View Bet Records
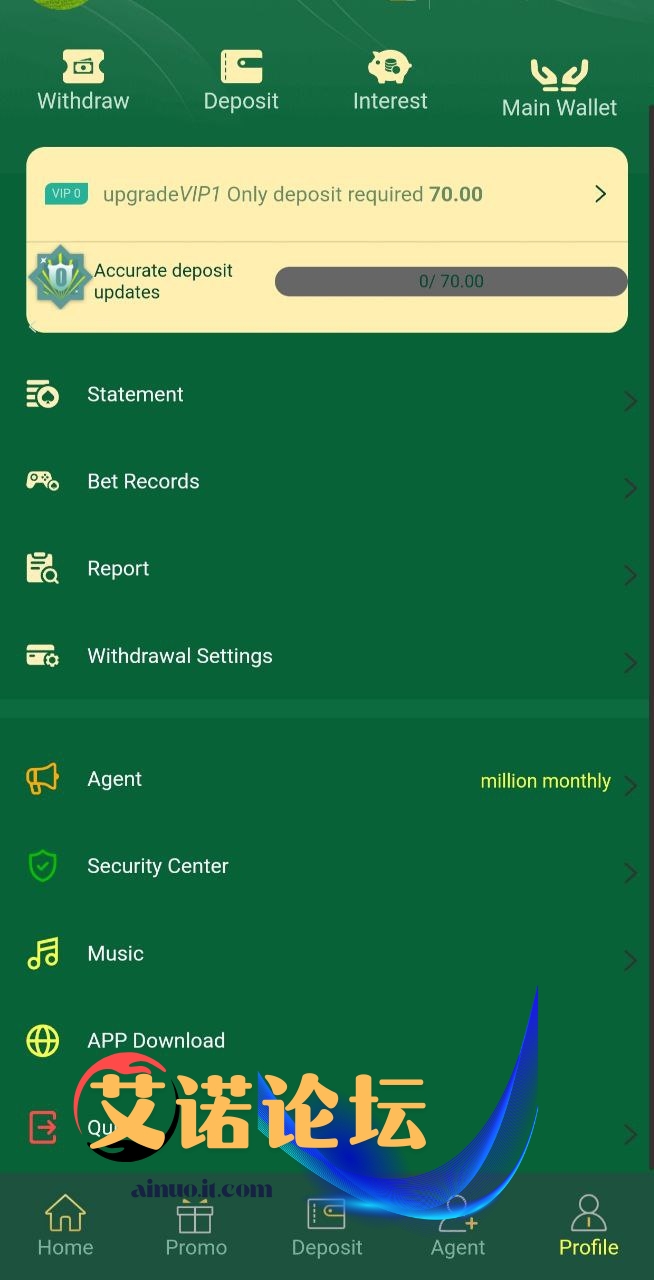This screenshot has width=654, height=1280. tap(327, 482)
